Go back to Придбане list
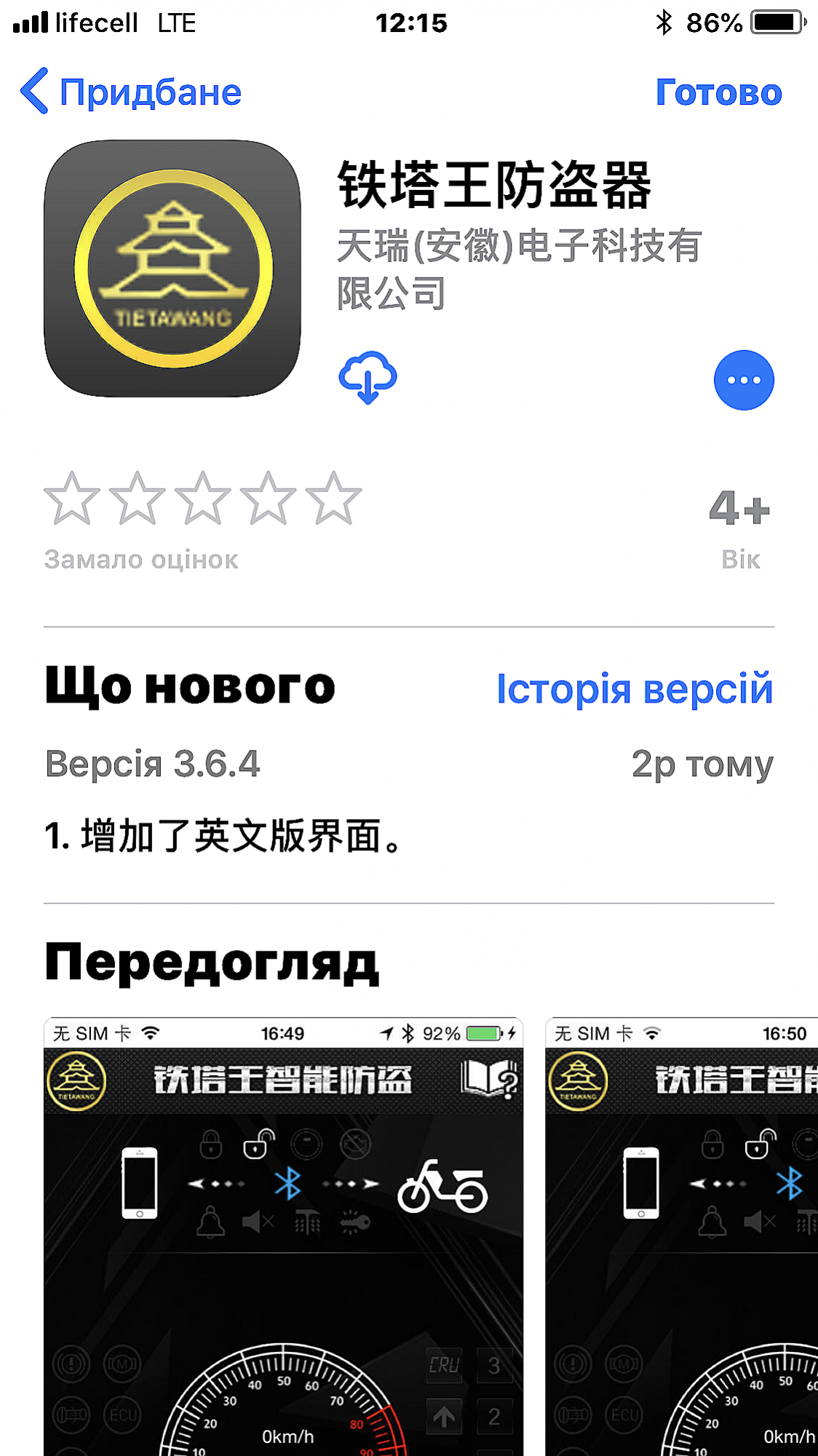The image size is (818, 1456). click(131, 92)
